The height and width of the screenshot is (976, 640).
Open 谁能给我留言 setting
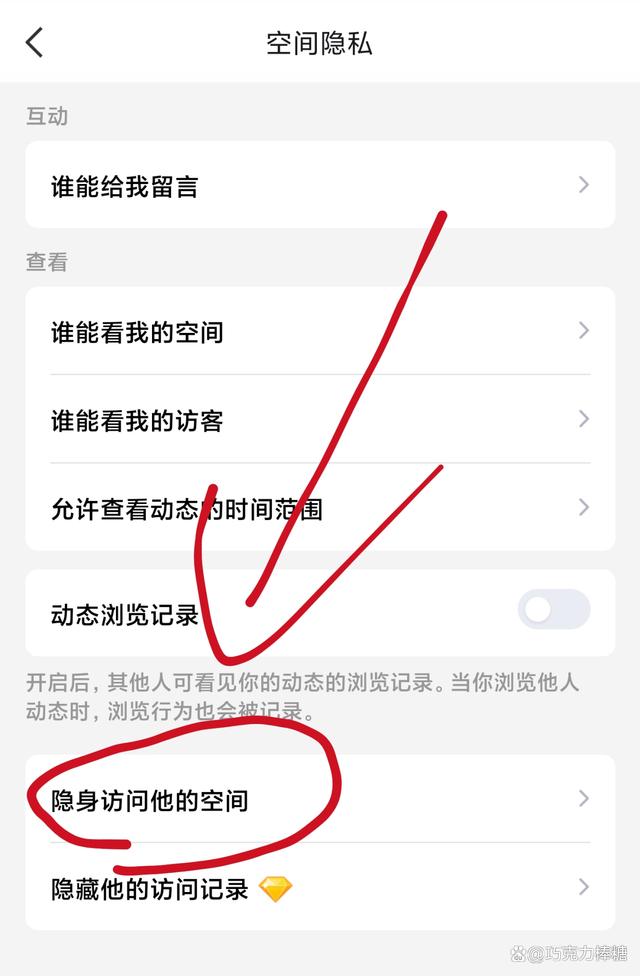coord(320,185)
